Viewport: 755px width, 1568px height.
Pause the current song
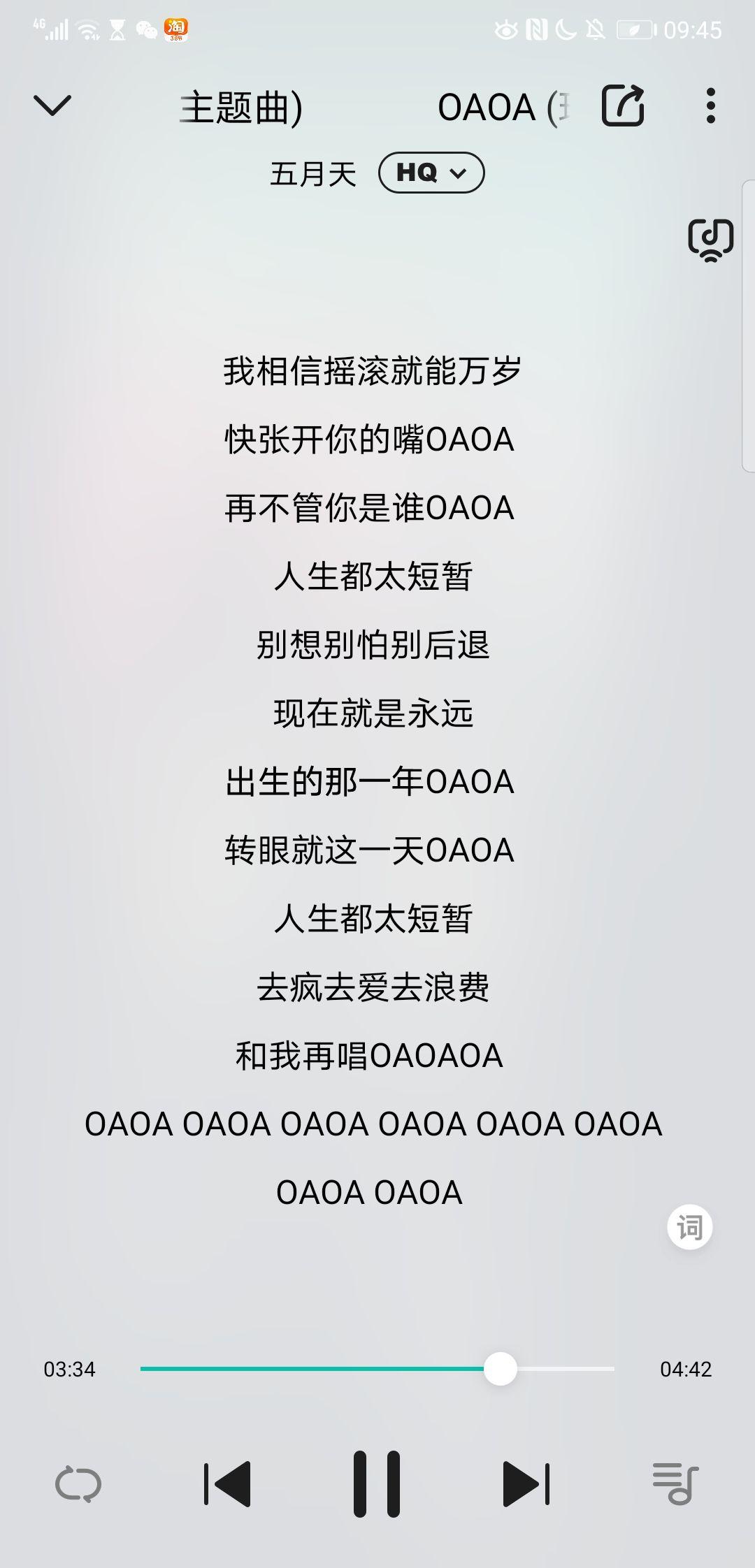(x=377, y=1484)
